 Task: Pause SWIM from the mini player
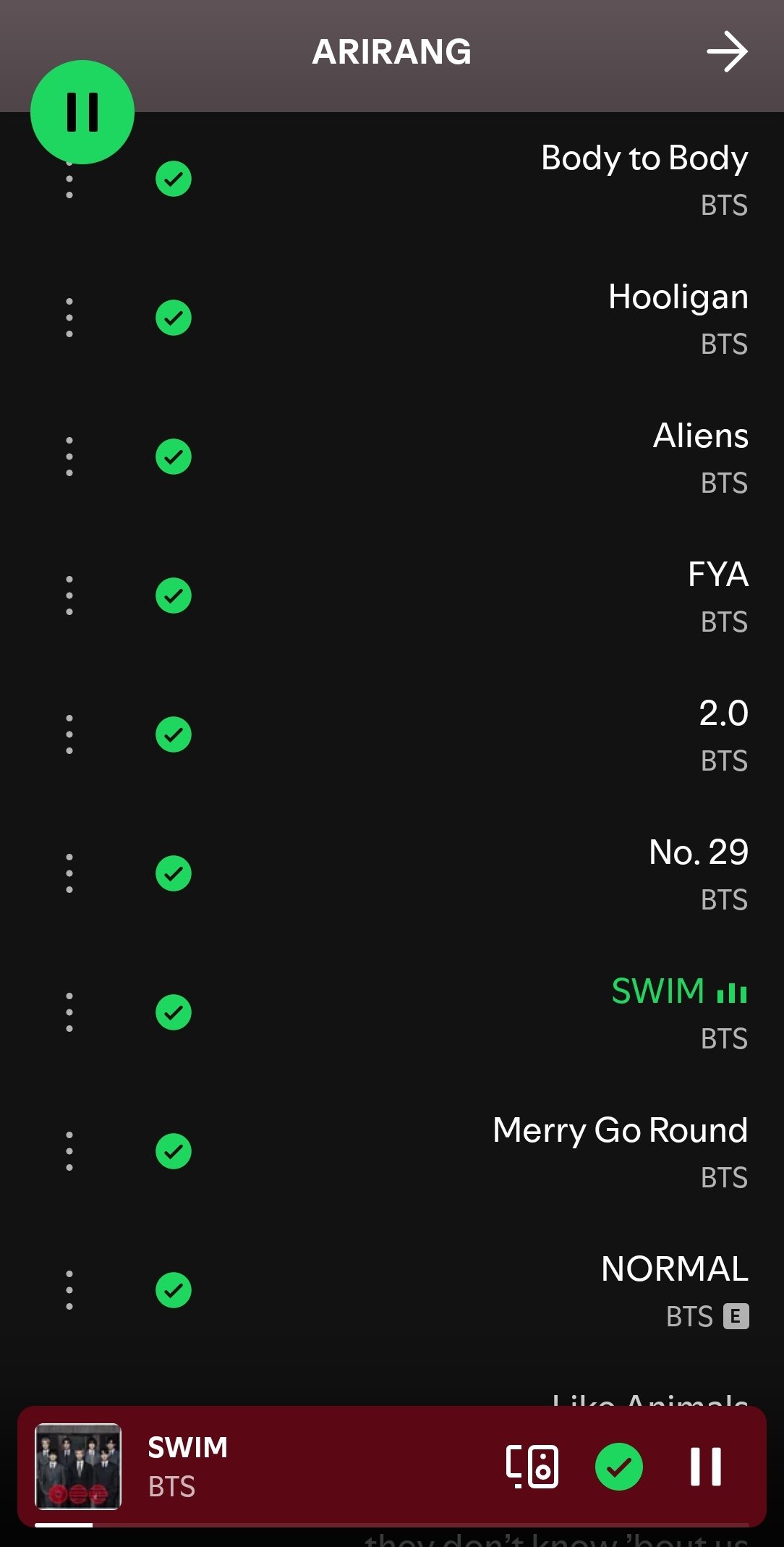pos(705,1467)
